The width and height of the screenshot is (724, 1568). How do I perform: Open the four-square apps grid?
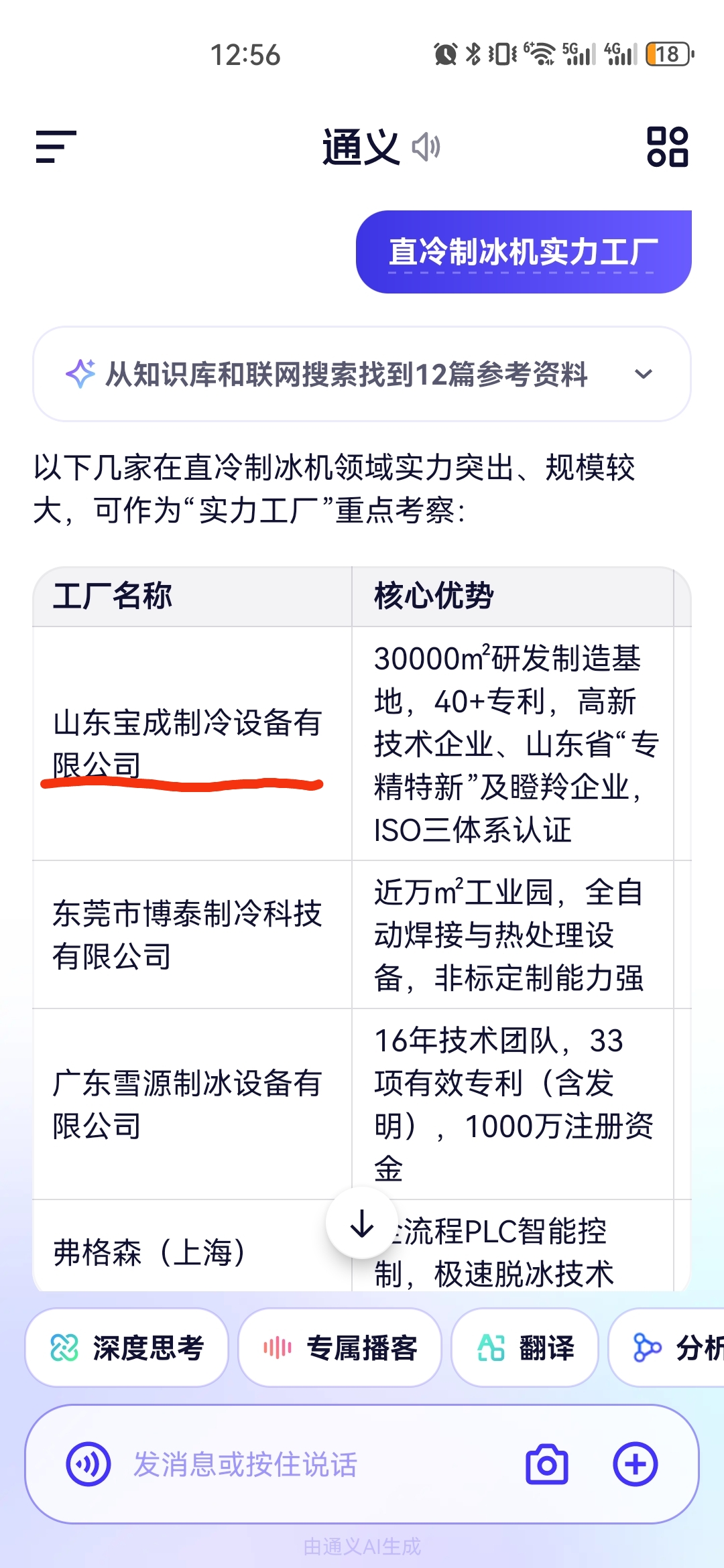(667, 147)
